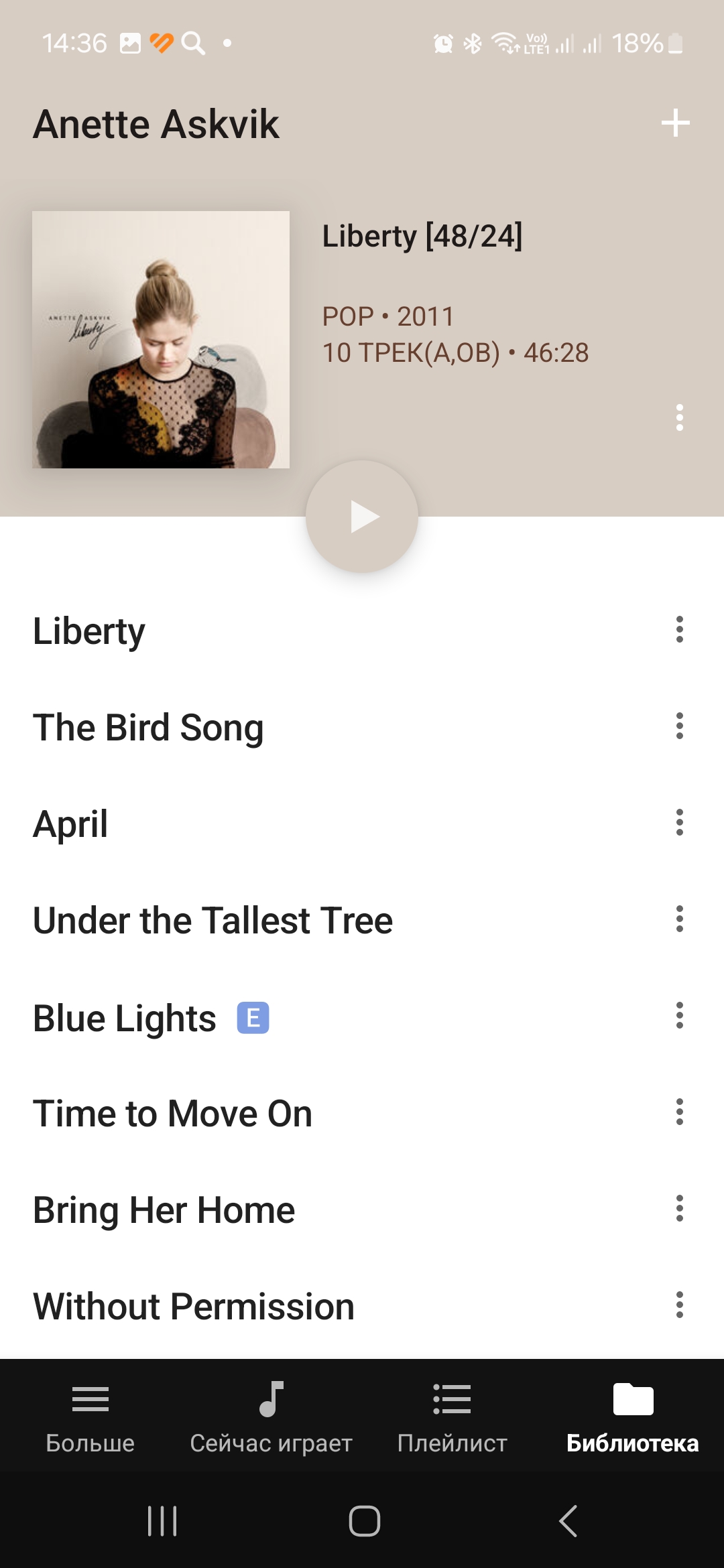Screen dimensions: 724x1568
Task: Open the album overflow menu for Liberty [48/24]
Action: click(679, 417)
